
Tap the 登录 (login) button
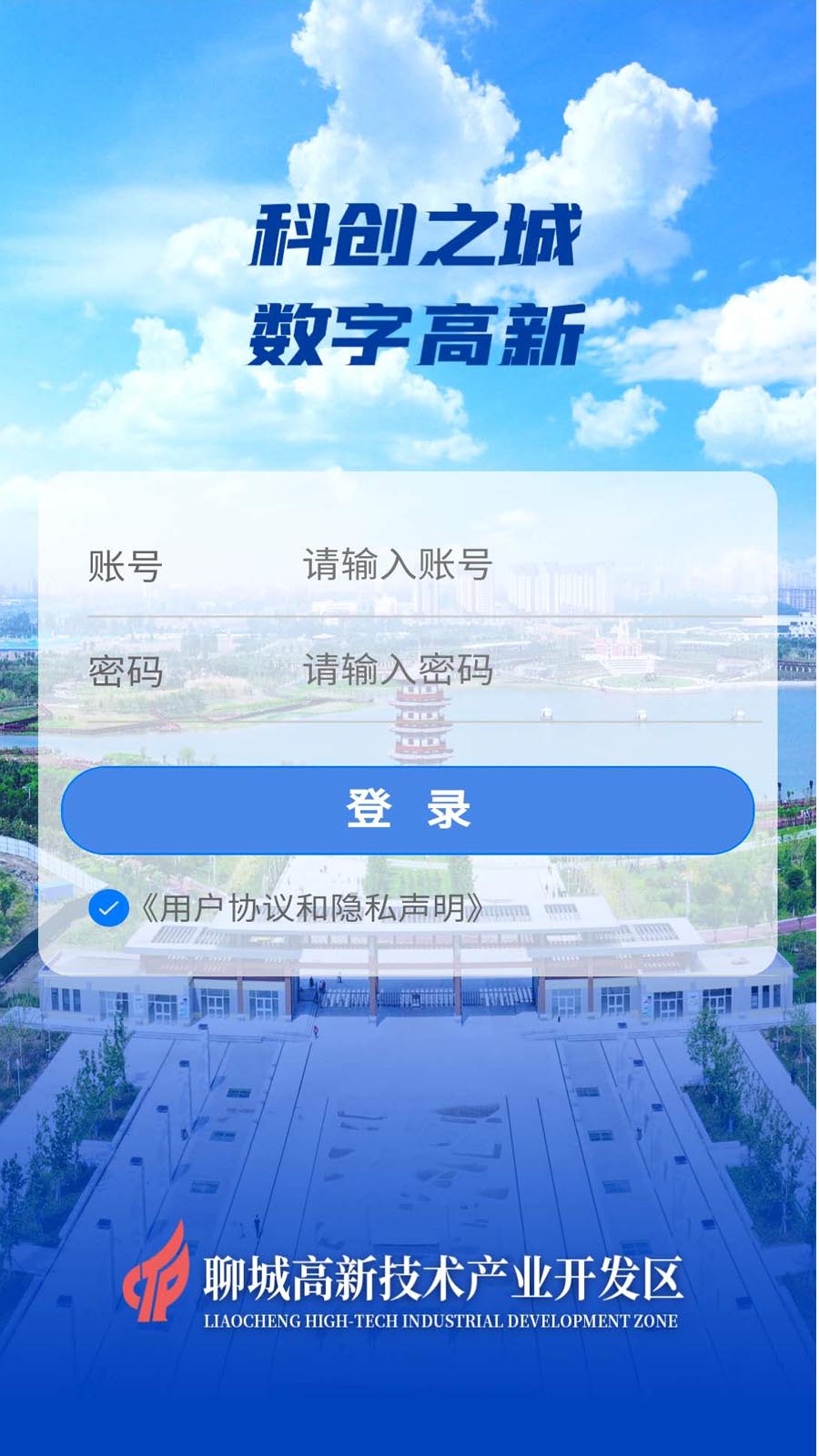click(408, 809)
